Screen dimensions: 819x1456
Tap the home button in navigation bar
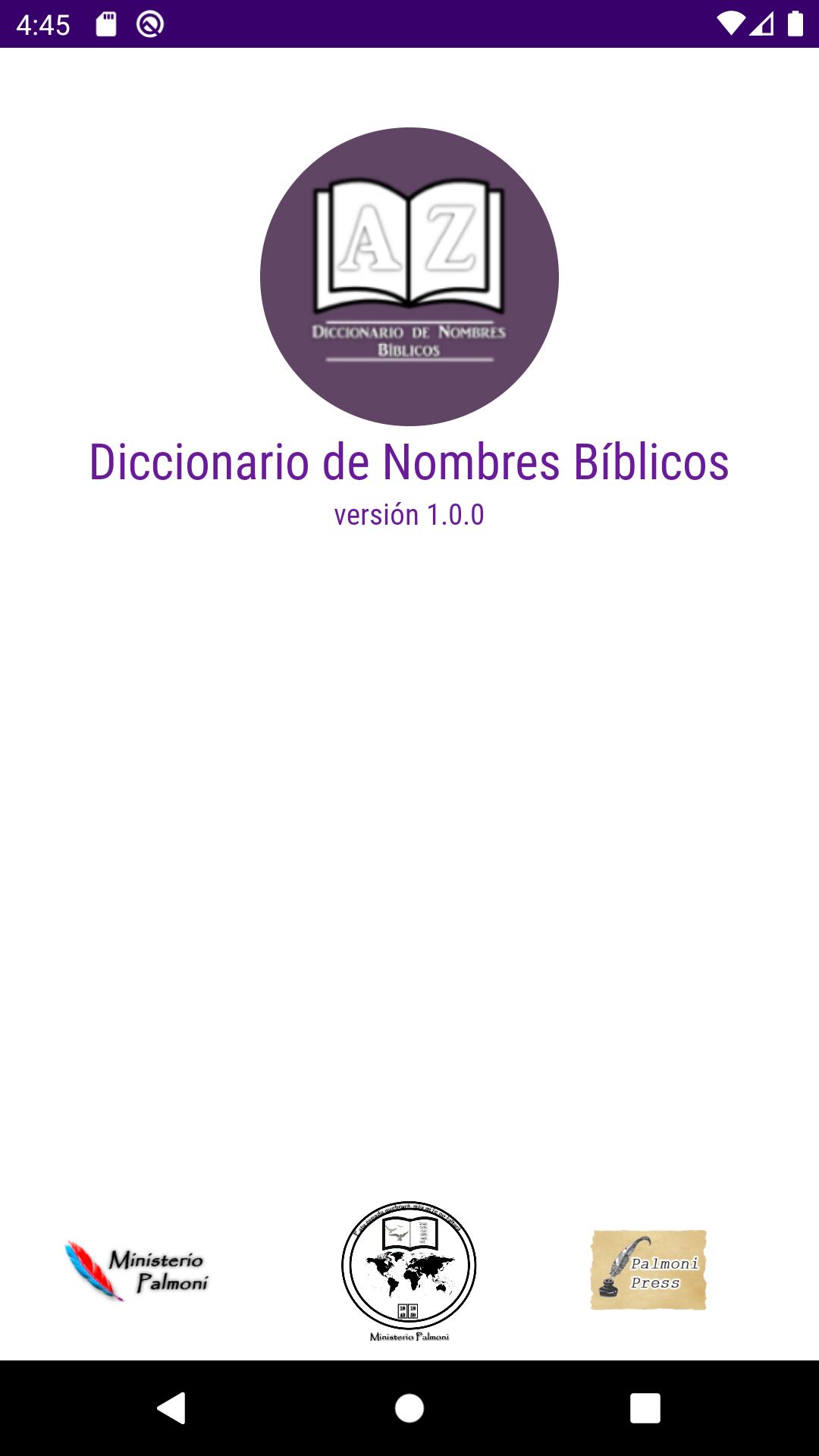[409, 1408]
